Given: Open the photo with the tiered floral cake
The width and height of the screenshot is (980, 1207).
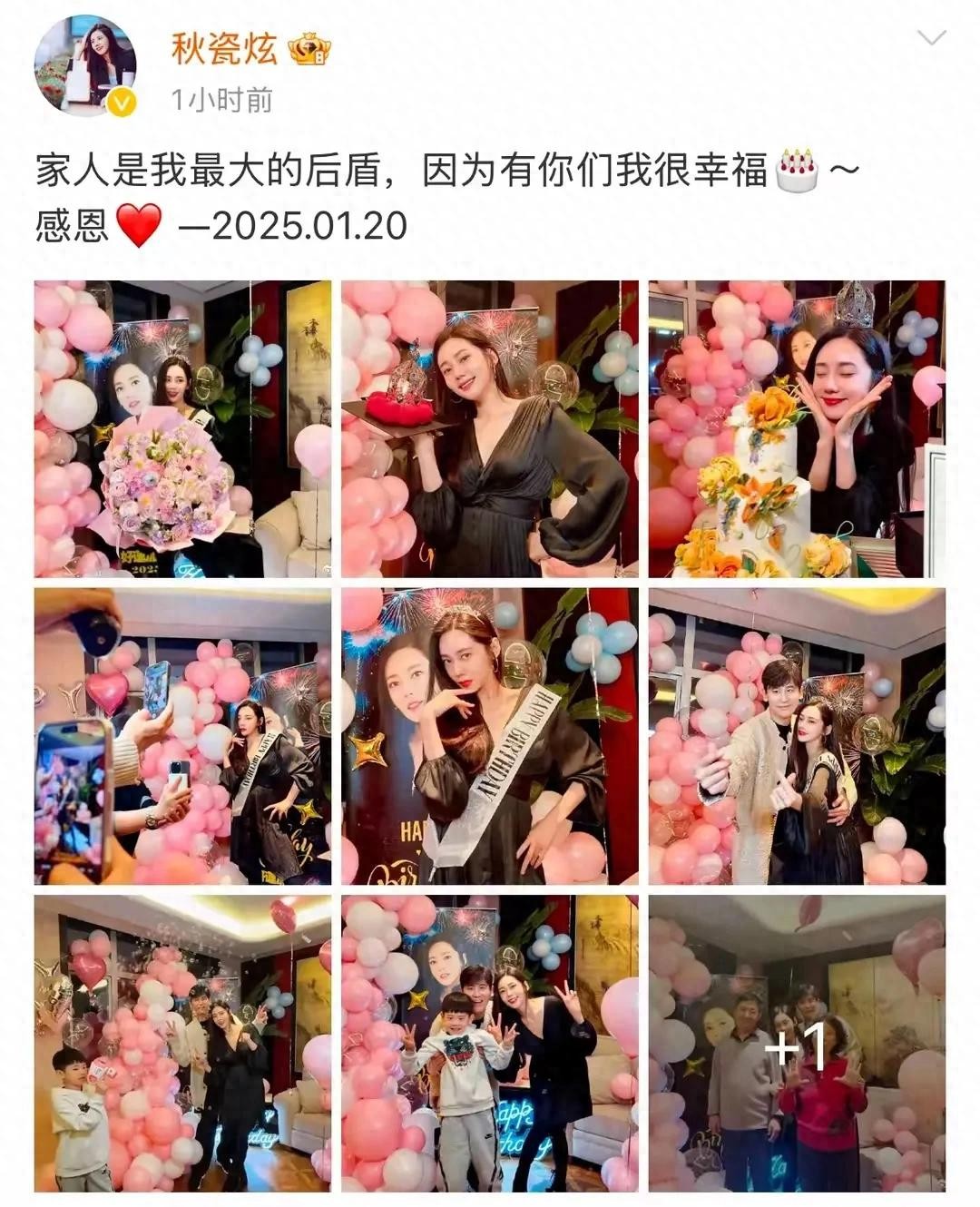Looking at the screenshot, I should point(797,428).
